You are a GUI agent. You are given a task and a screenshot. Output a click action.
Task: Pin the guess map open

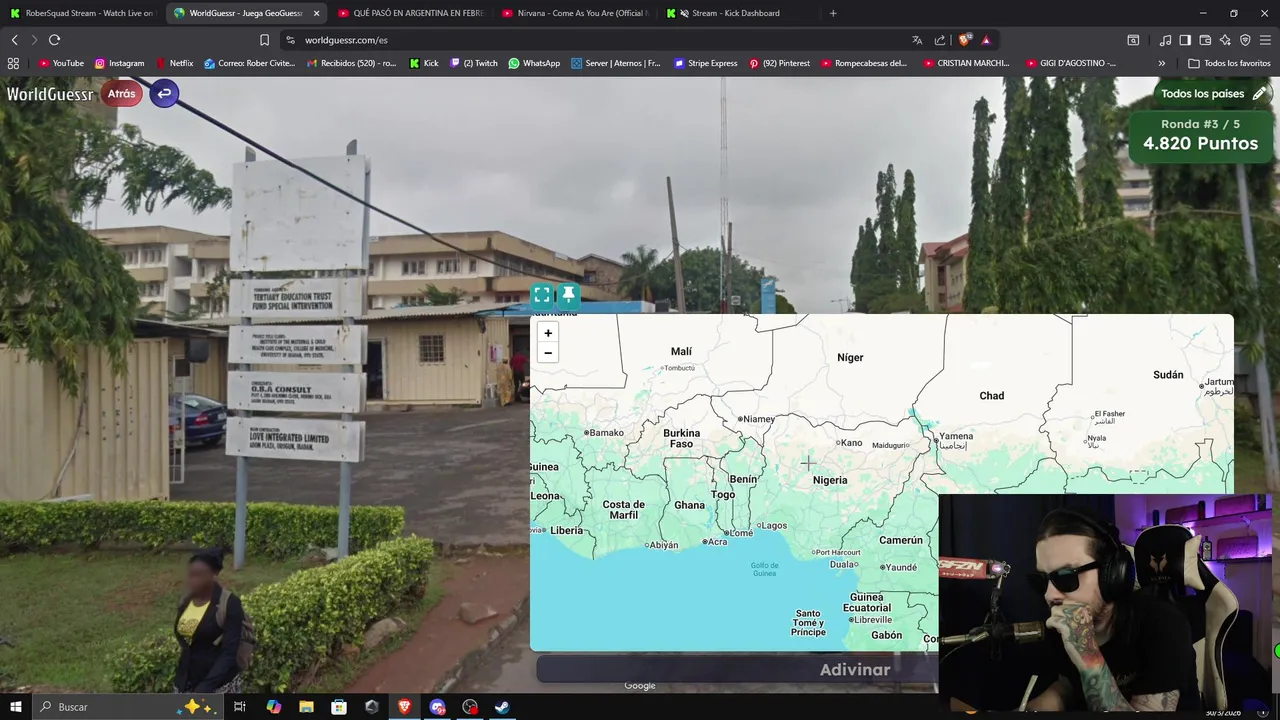(568, 294)
